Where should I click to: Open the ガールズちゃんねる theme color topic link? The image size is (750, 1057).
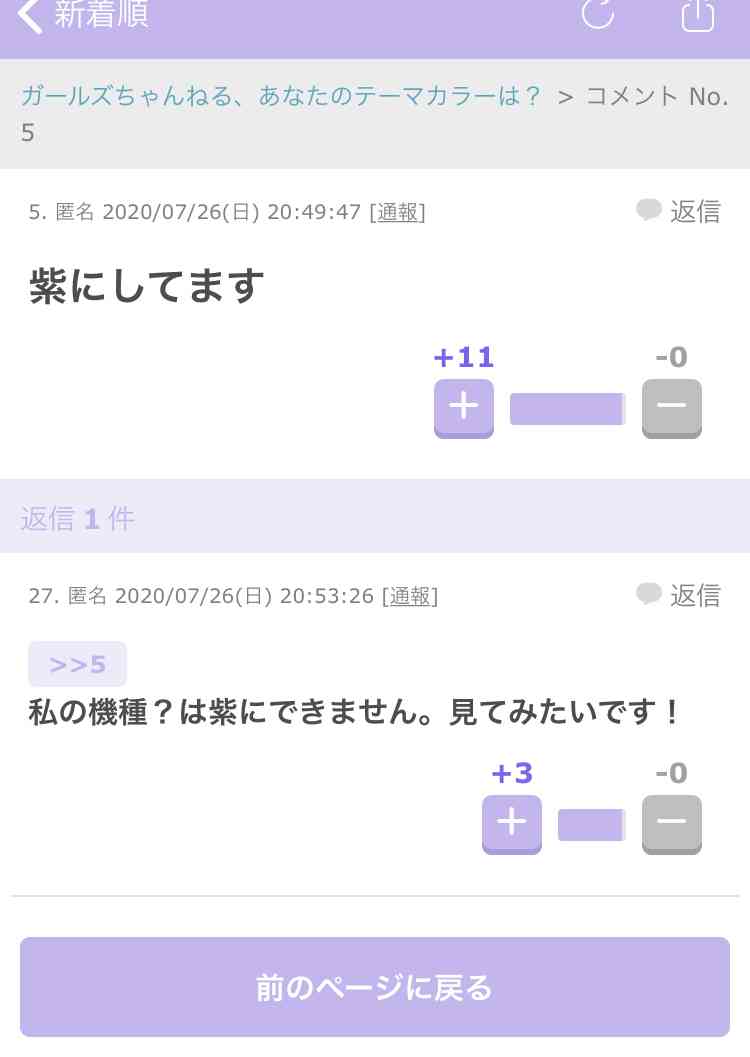coord(281,96)
